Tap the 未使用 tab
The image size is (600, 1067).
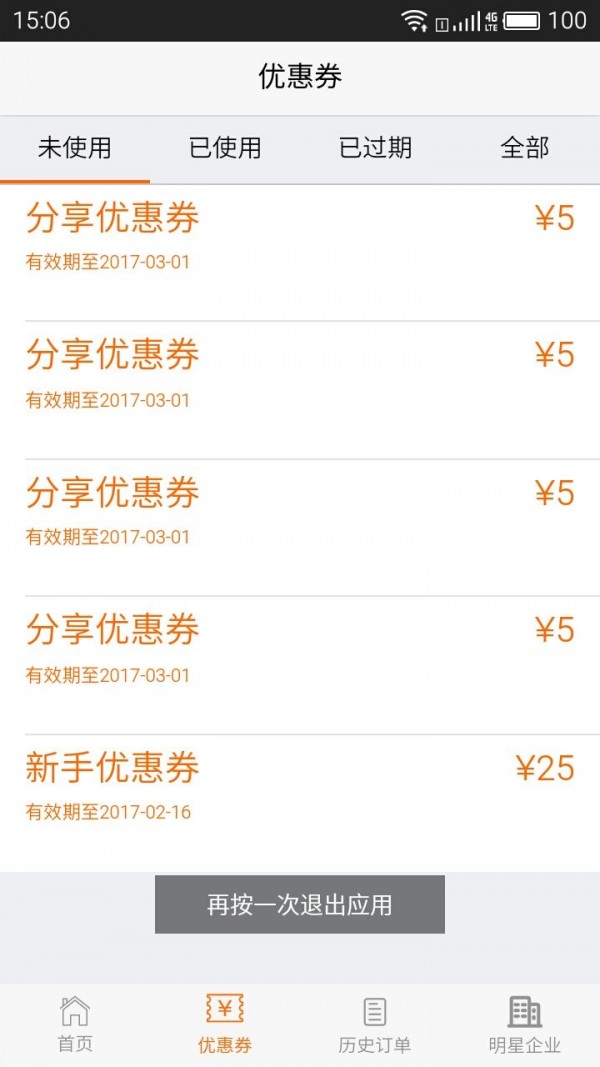click(75, 148)
